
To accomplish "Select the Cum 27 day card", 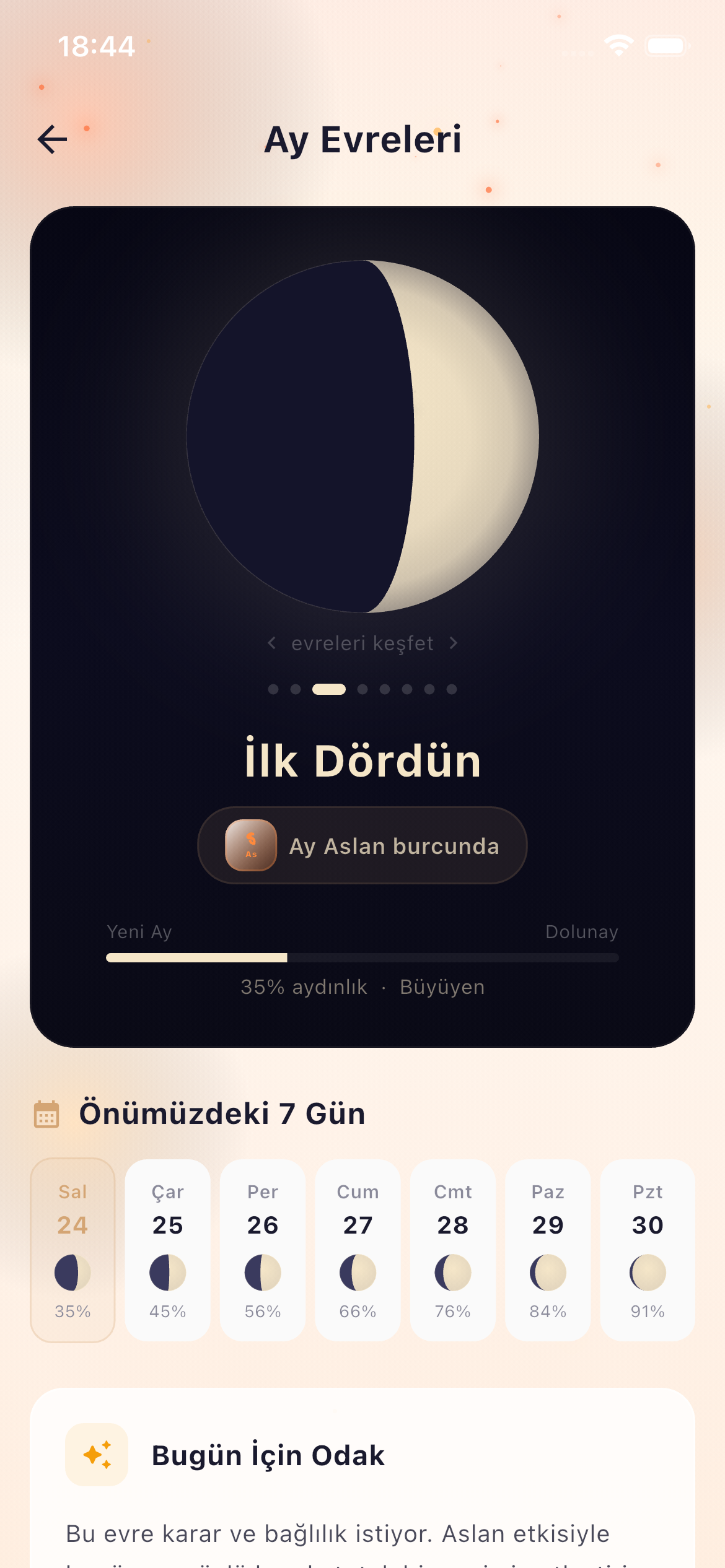I will pyautogui.click(x=358, y=1248).
